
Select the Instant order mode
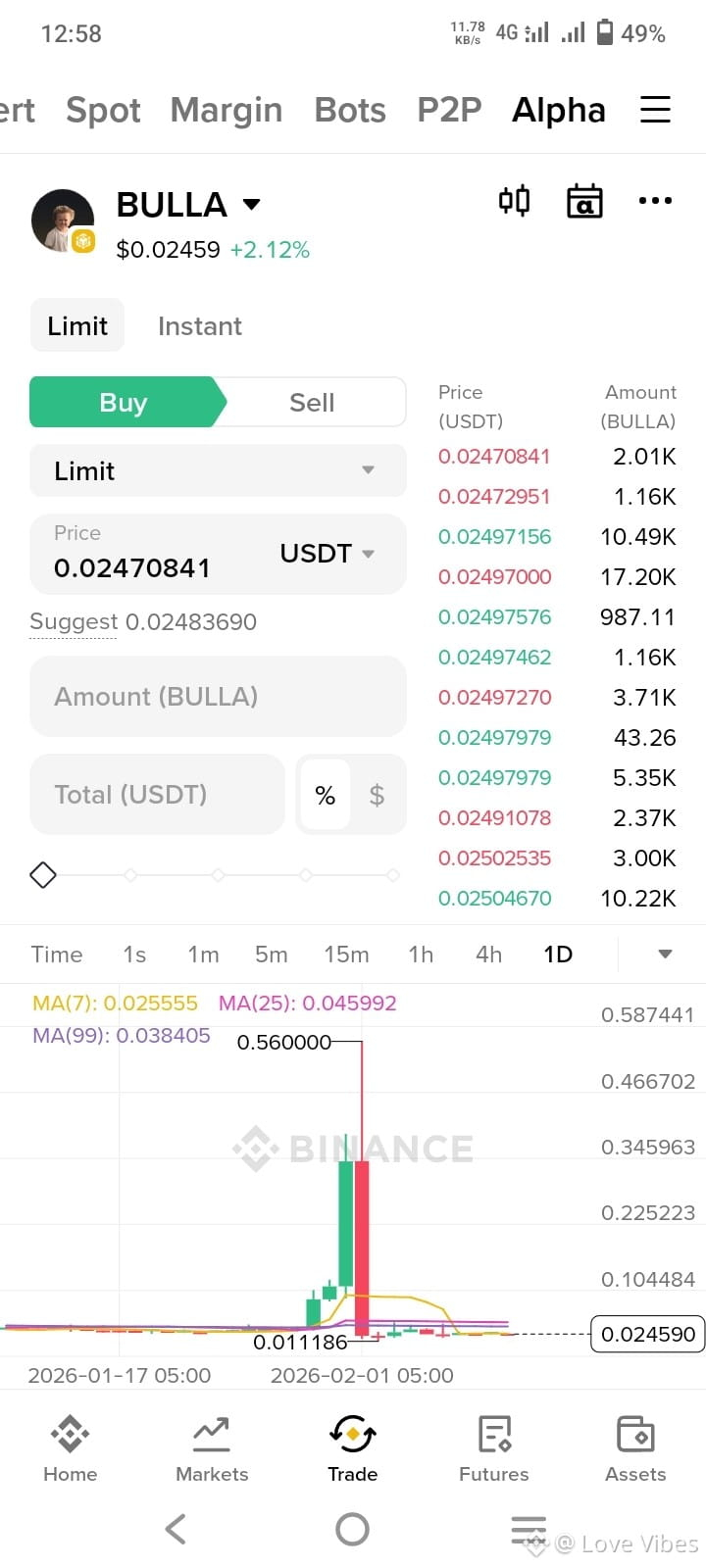(200, 326)
